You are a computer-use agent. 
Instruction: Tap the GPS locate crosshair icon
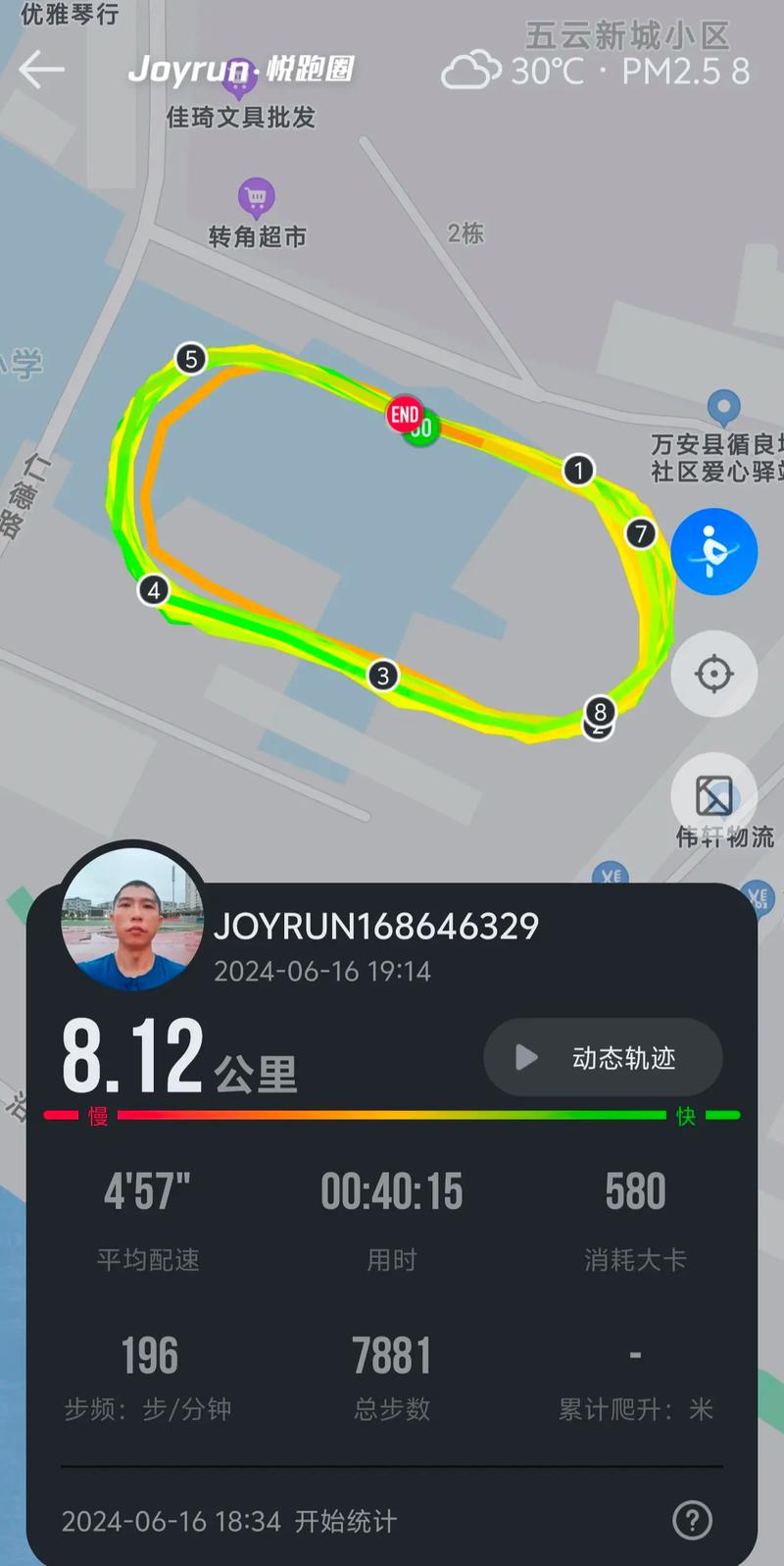[x=713, y=675]
